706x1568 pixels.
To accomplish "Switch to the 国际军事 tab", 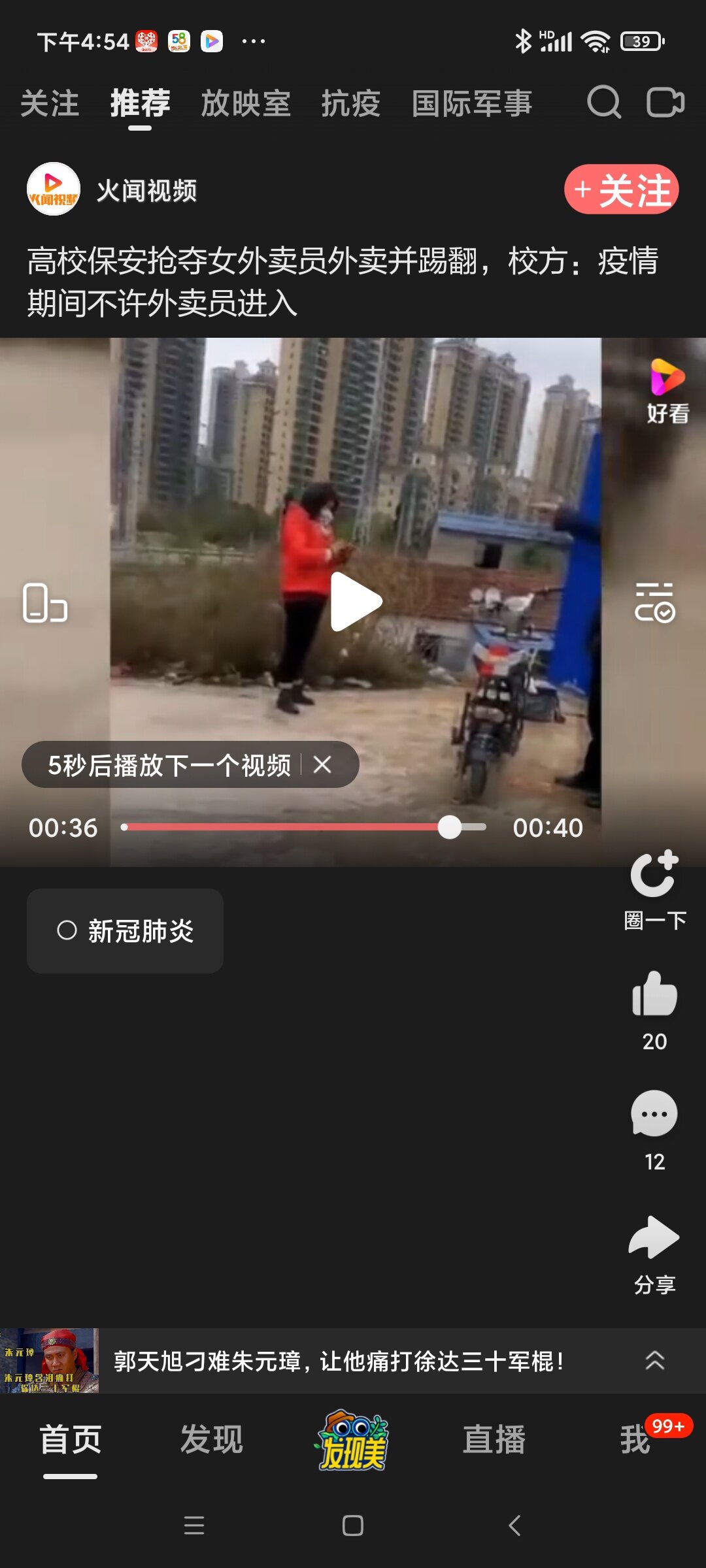I will click(472, 104).
